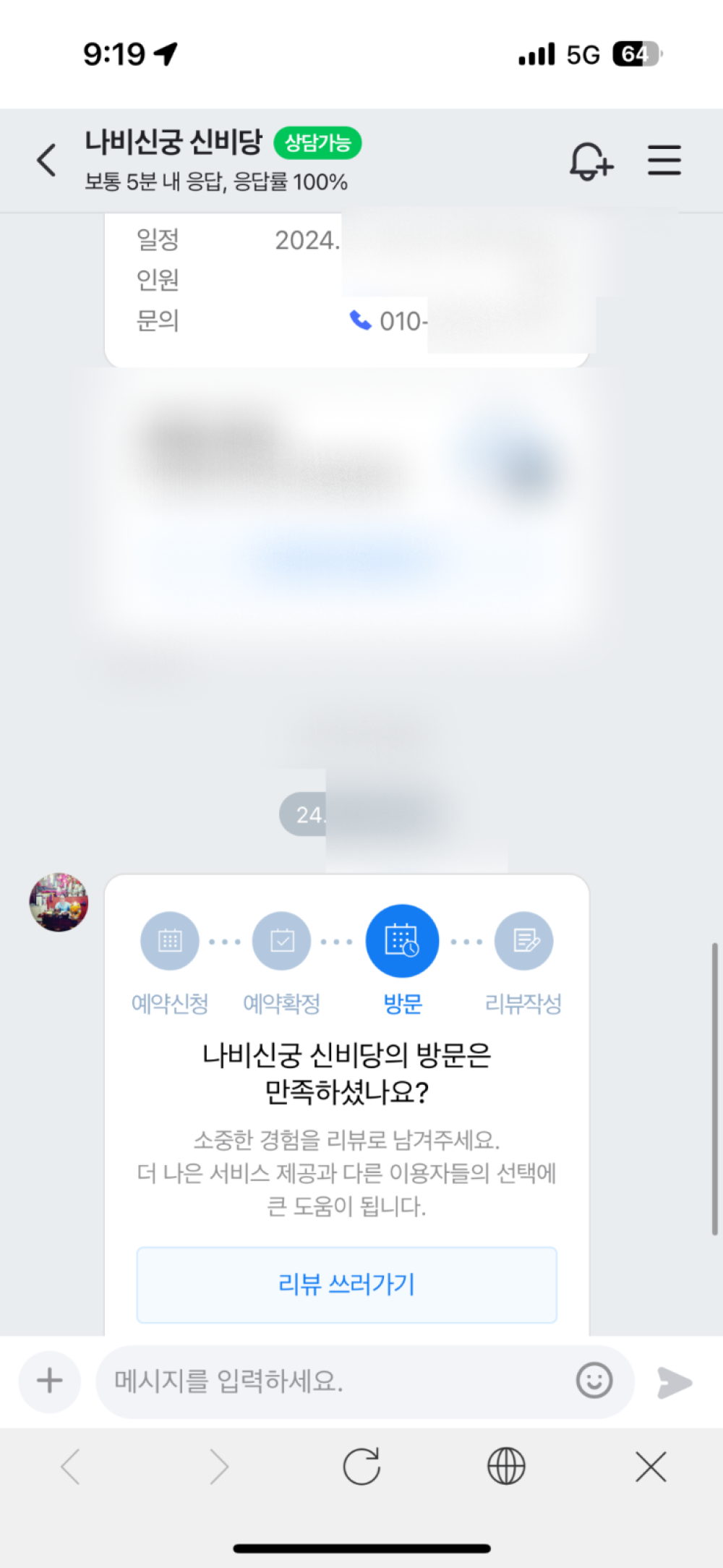Open page in browser via globe icon
Image resolution: width=723 pixels, height=1568 pixels.
506,1467
